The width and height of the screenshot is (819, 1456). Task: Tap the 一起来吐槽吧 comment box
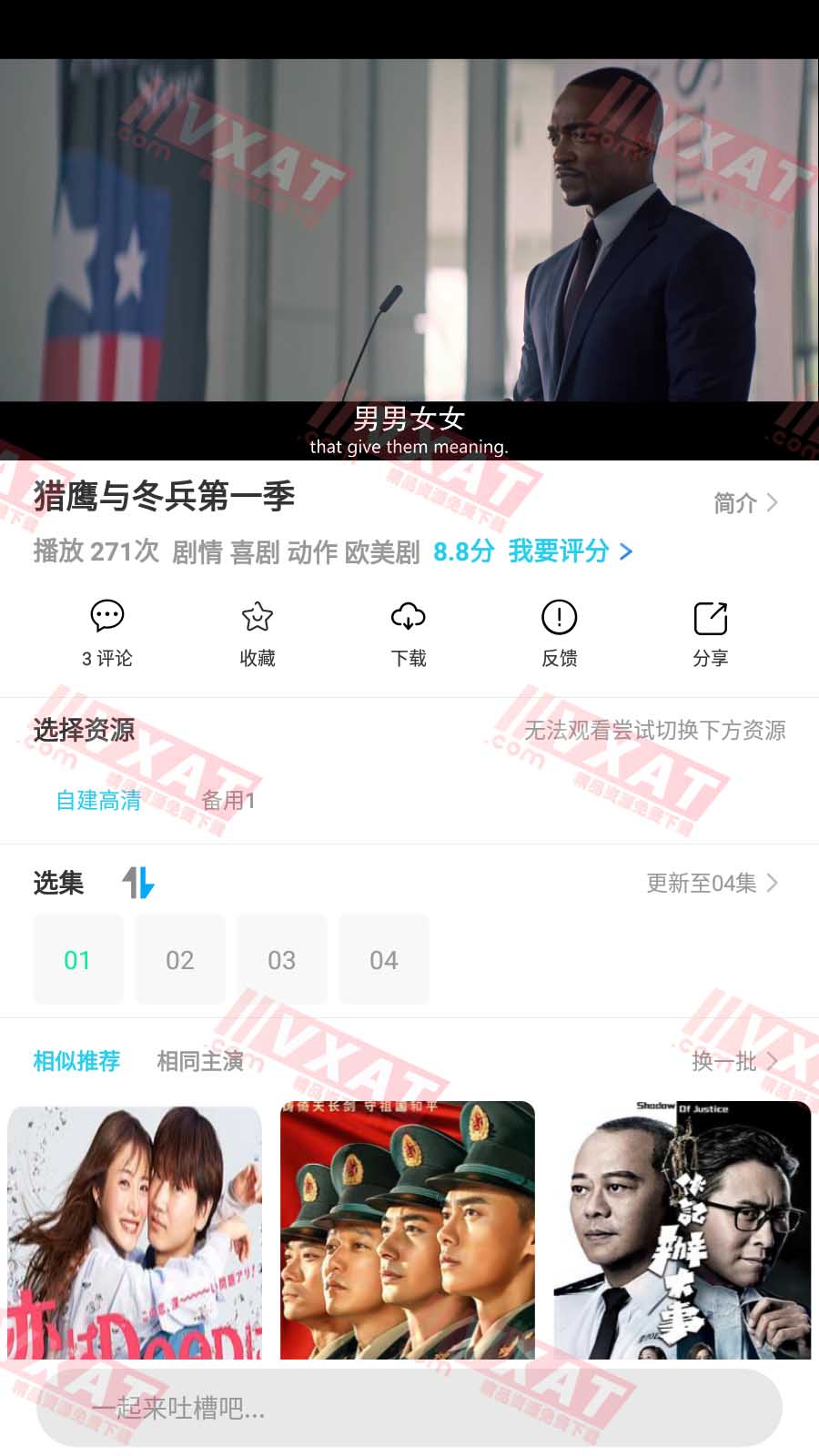409,1408
